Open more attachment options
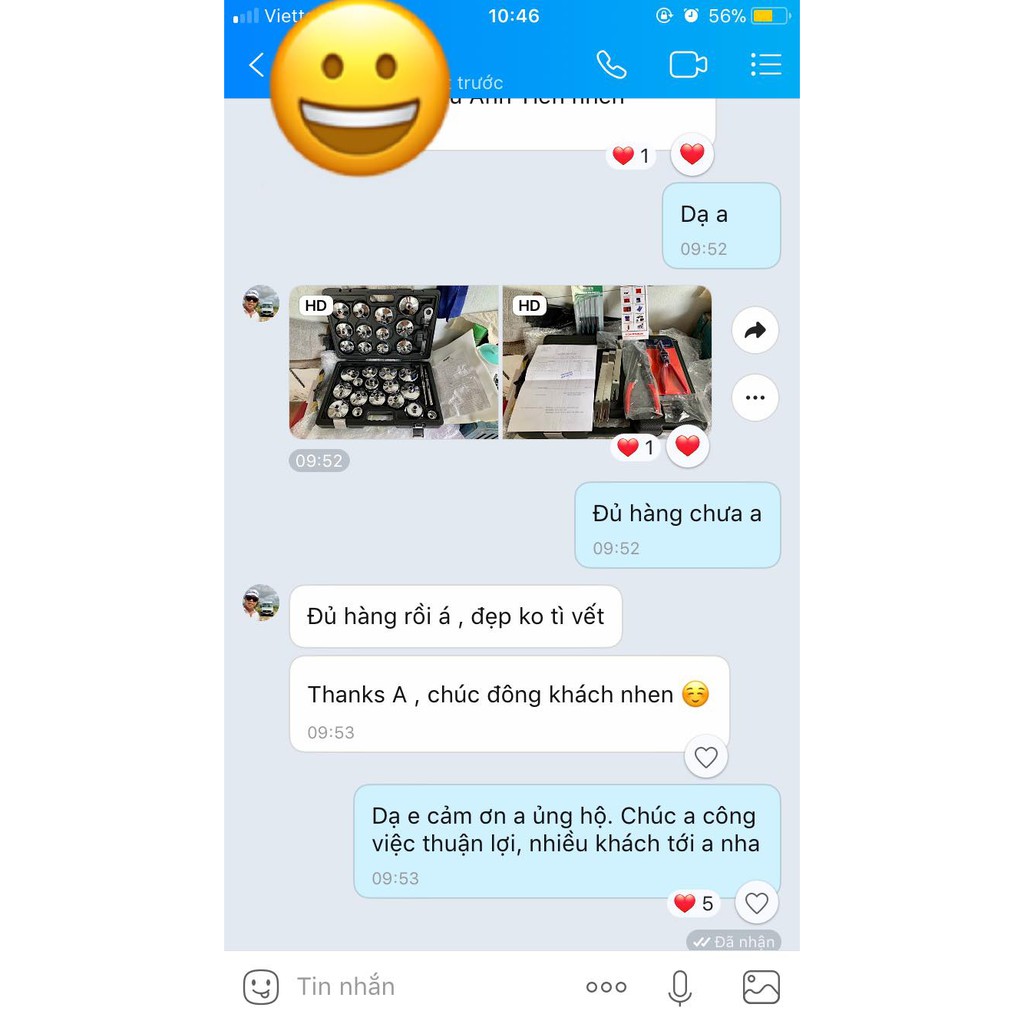Image resolution: width=1024 pixels, height=1024 pixels. pyautogui.click(x=606, y=987)
